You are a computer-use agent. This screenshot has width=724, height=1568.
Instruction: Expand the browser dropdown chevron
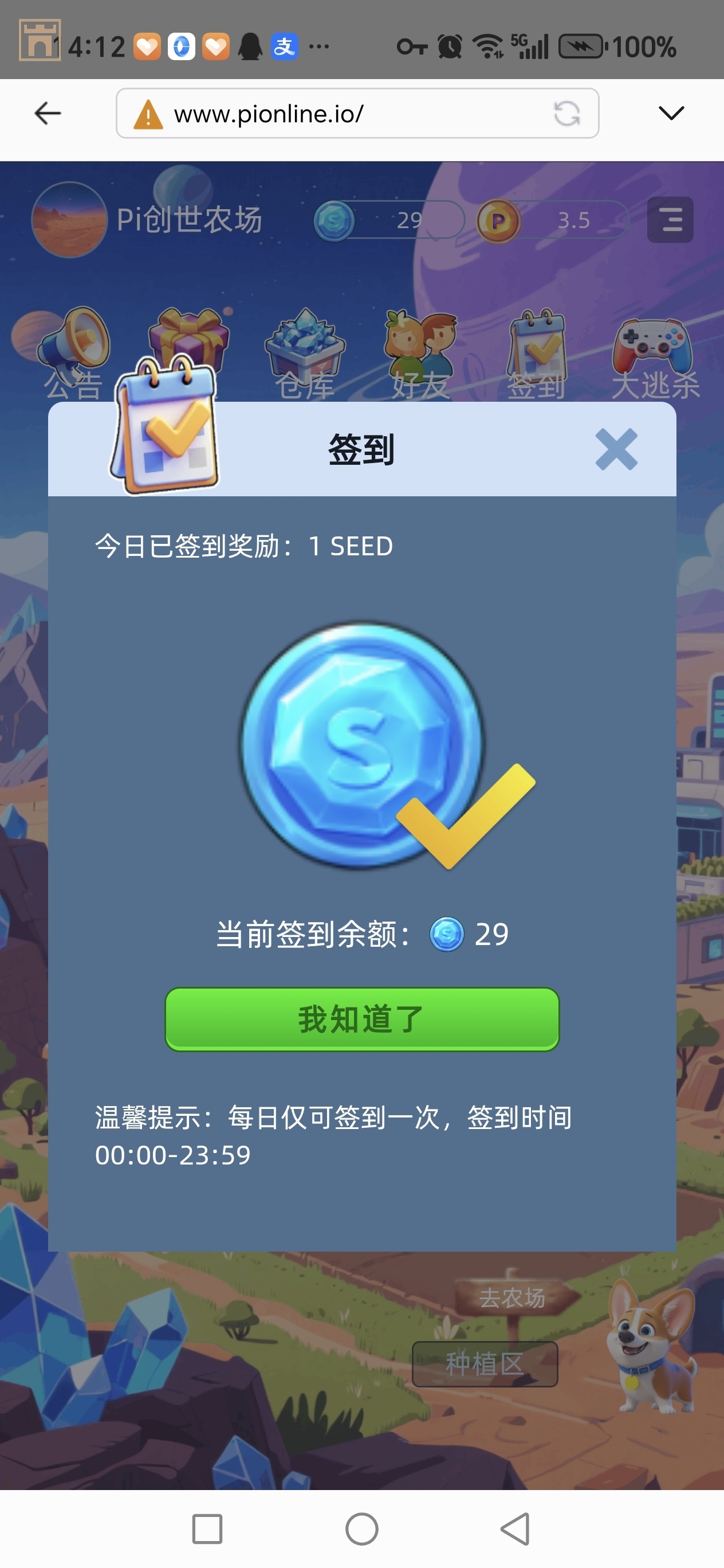(671, 113)
